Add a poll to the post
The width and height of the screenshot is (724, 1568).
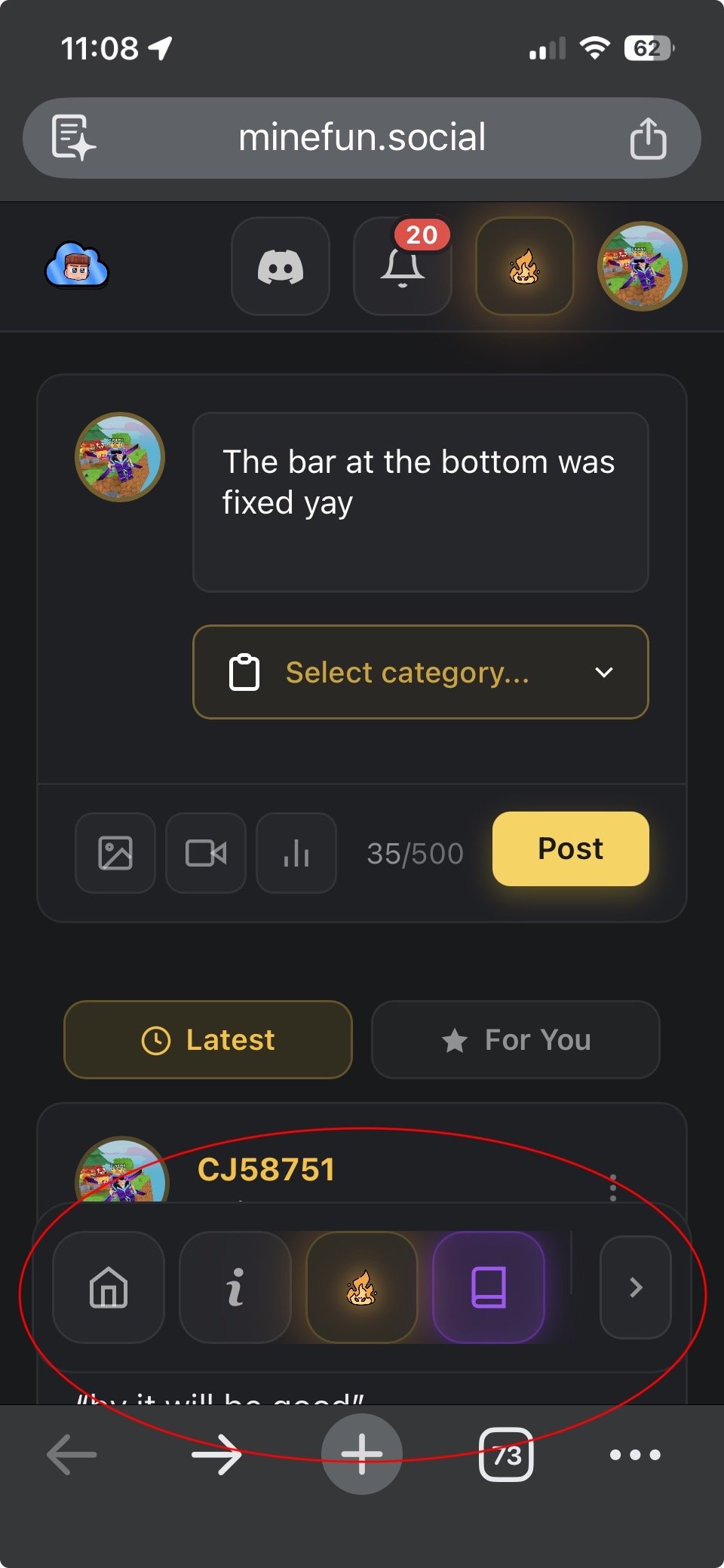pos(296,853)
